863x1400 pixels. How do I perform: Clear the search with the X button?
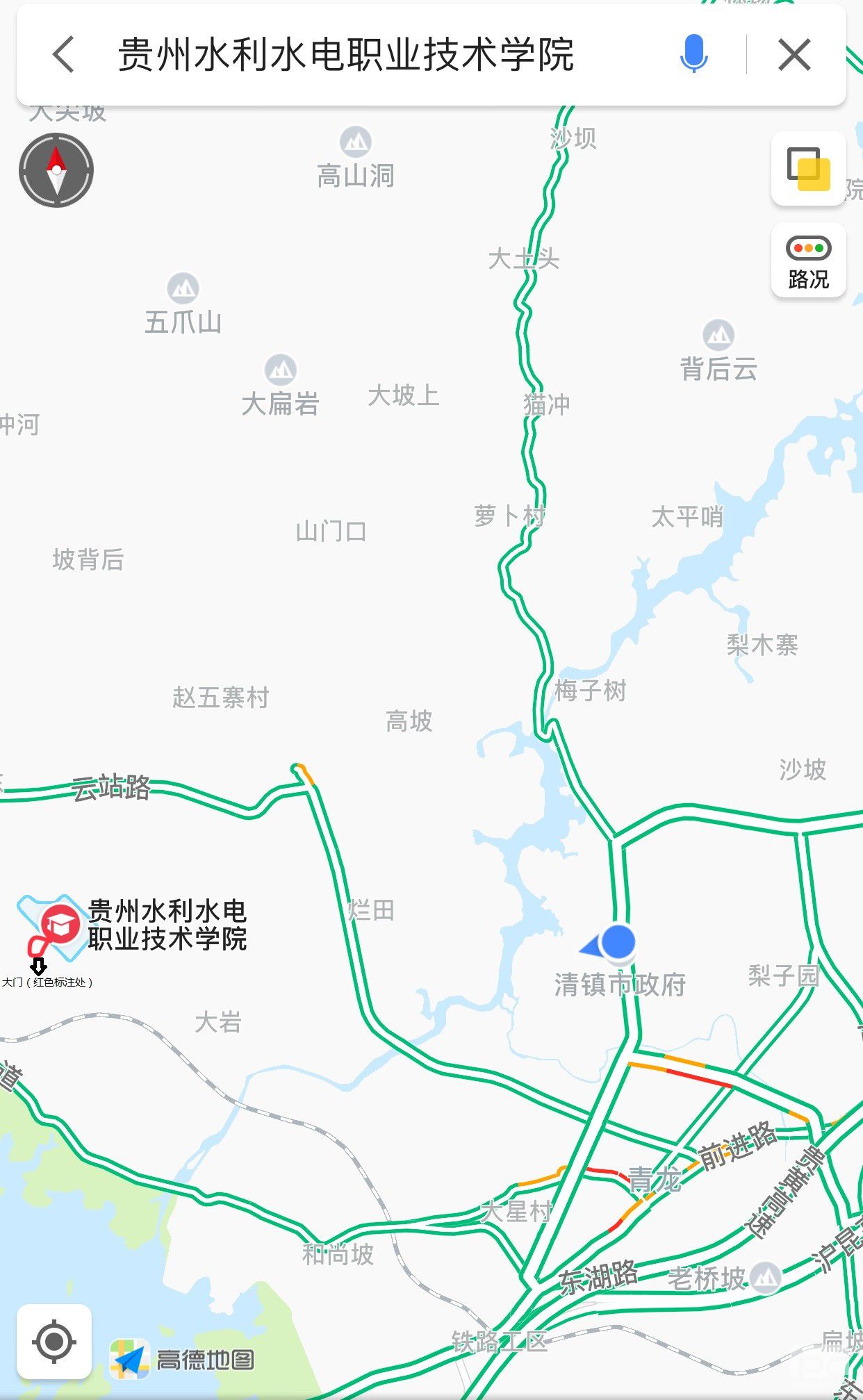[794, 55]
